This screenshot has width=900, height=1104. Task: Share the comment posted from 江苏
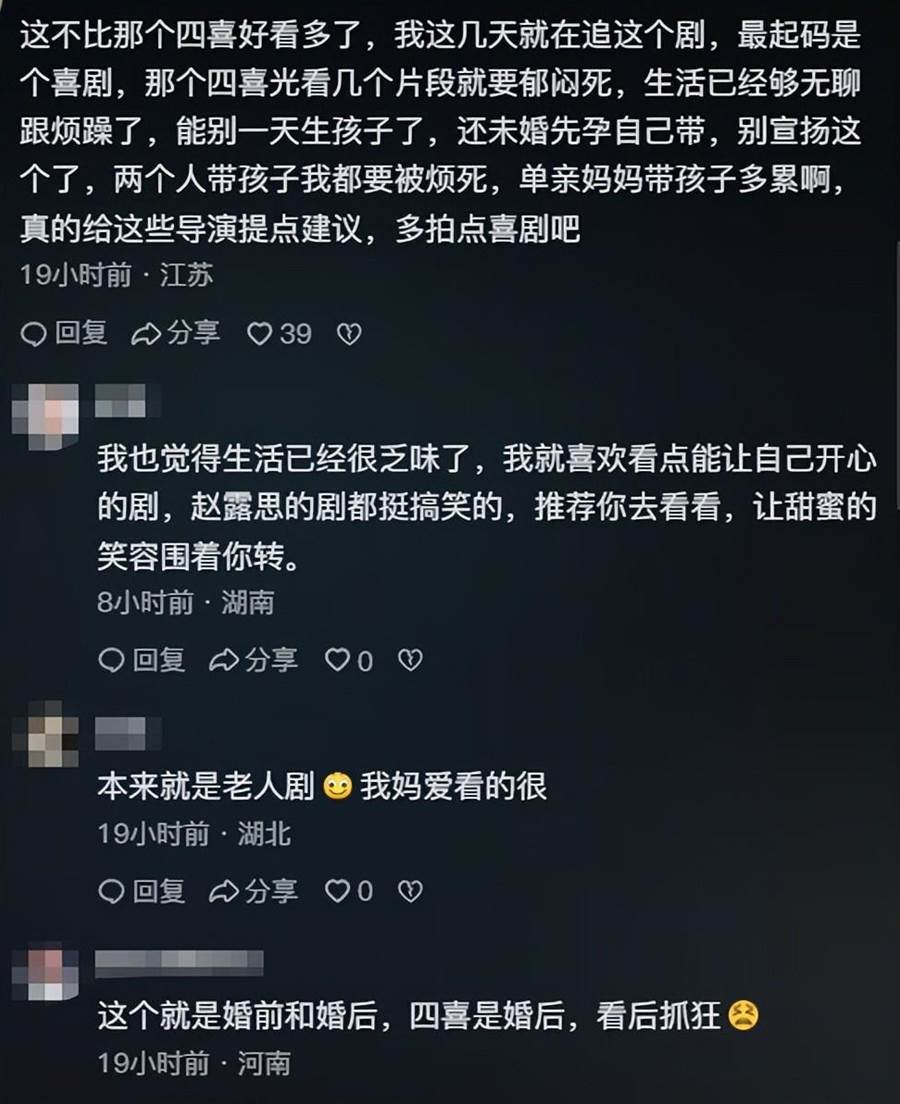click(176, 333)
